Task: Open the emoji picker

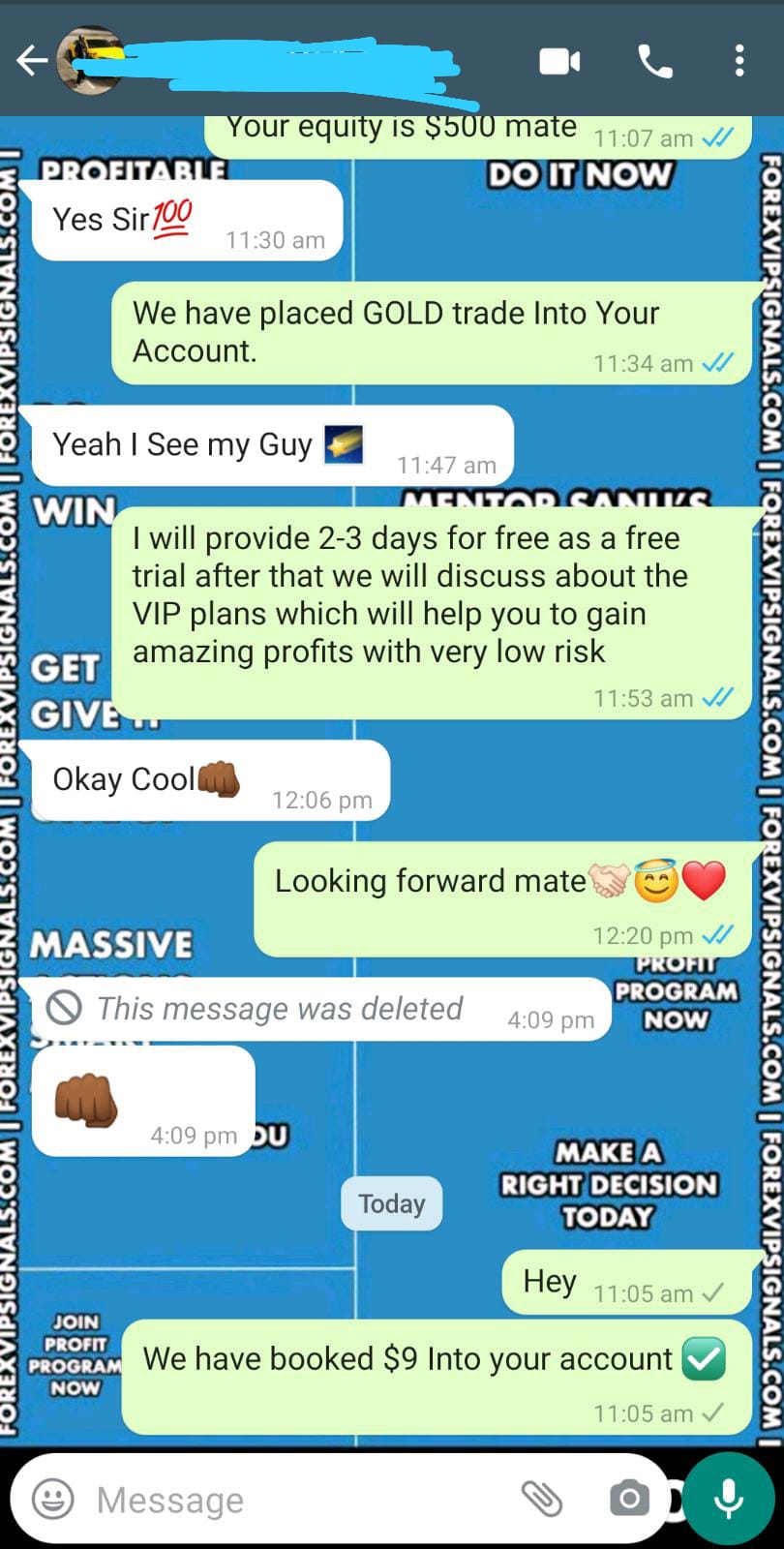Action: [x=53, y=1499]
